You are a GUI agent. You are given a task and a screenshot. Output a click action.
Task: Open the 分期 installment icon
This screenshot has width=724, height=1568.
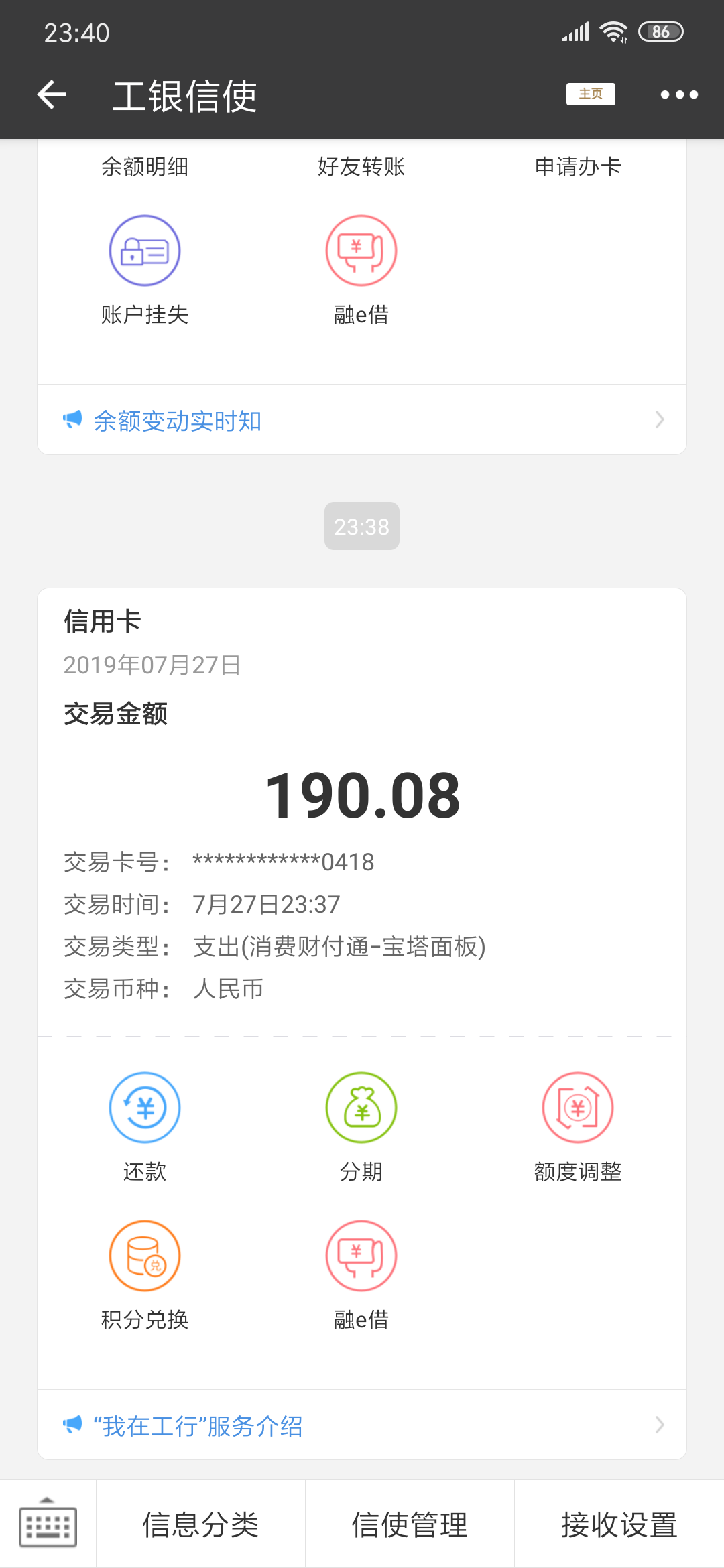click(361, 1107)
